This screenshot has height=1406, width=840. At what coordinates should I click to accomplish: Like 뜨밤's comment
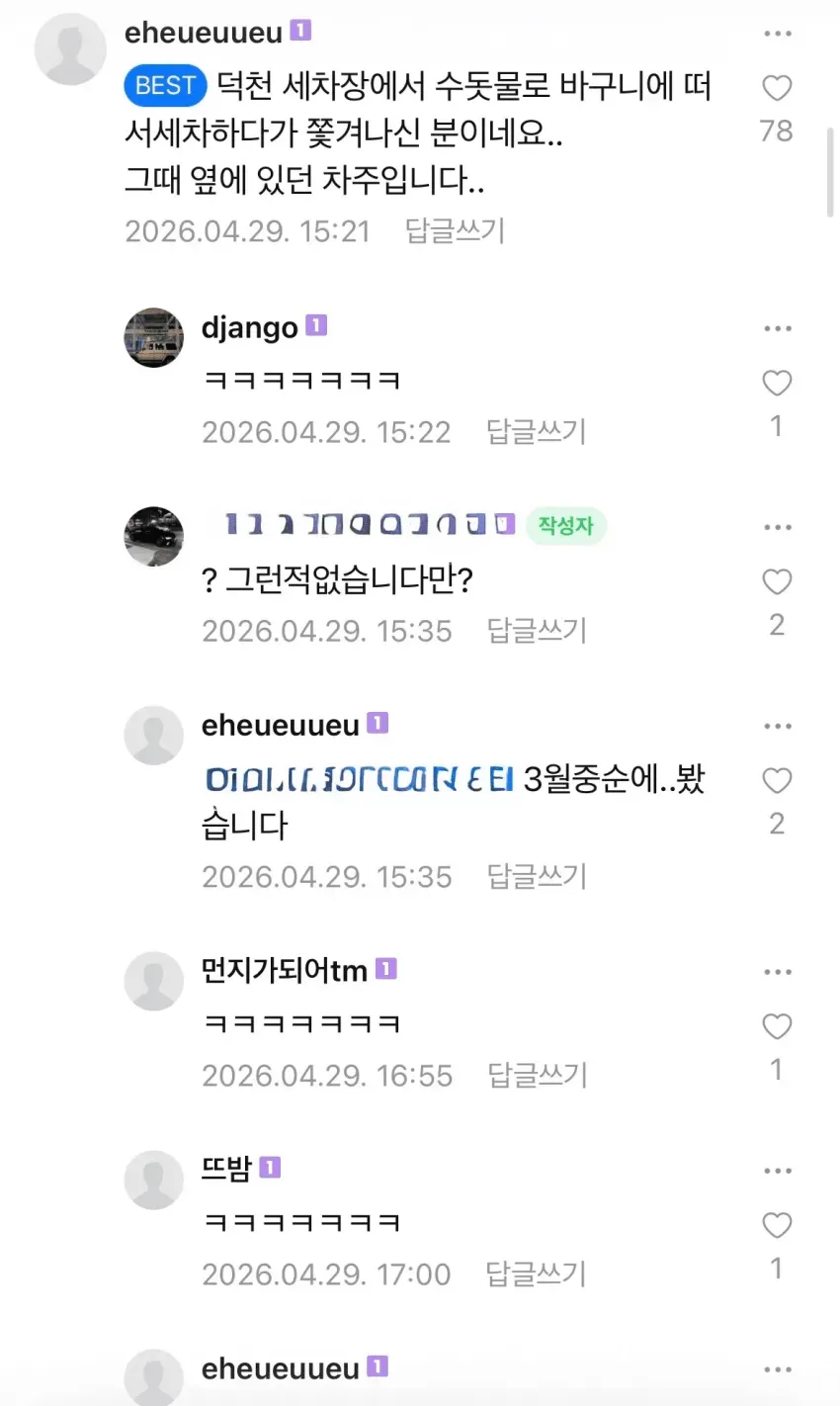pyautogui.click(x=777, y=1225)
